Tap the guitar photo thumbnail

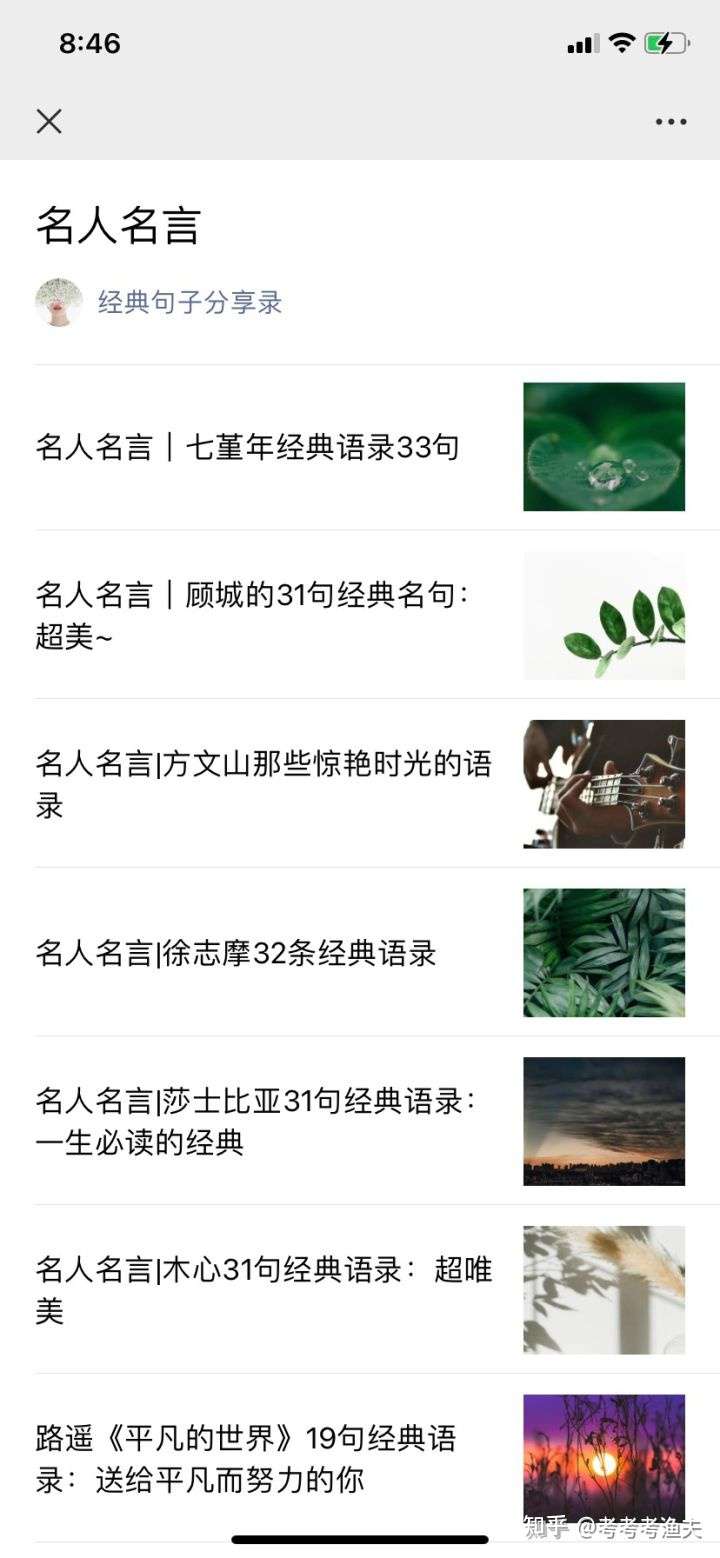(604, 784)
